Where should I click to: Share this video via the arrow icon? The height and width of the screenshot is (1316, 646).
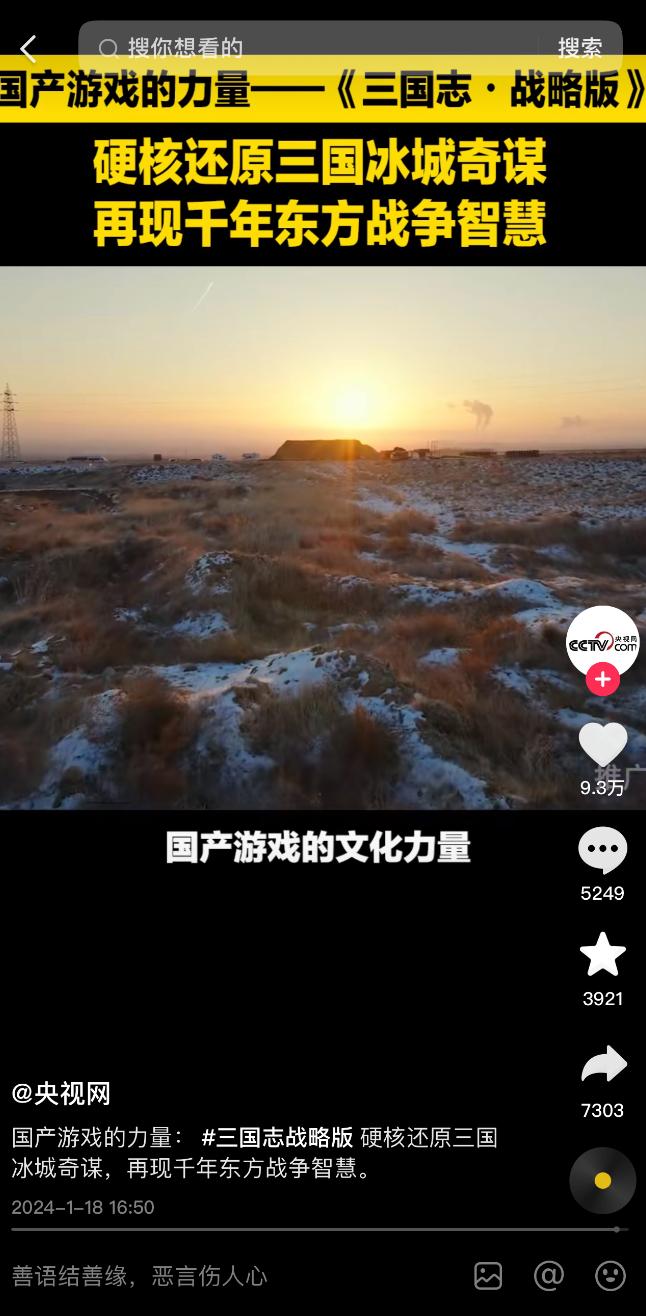point(603,1065)
